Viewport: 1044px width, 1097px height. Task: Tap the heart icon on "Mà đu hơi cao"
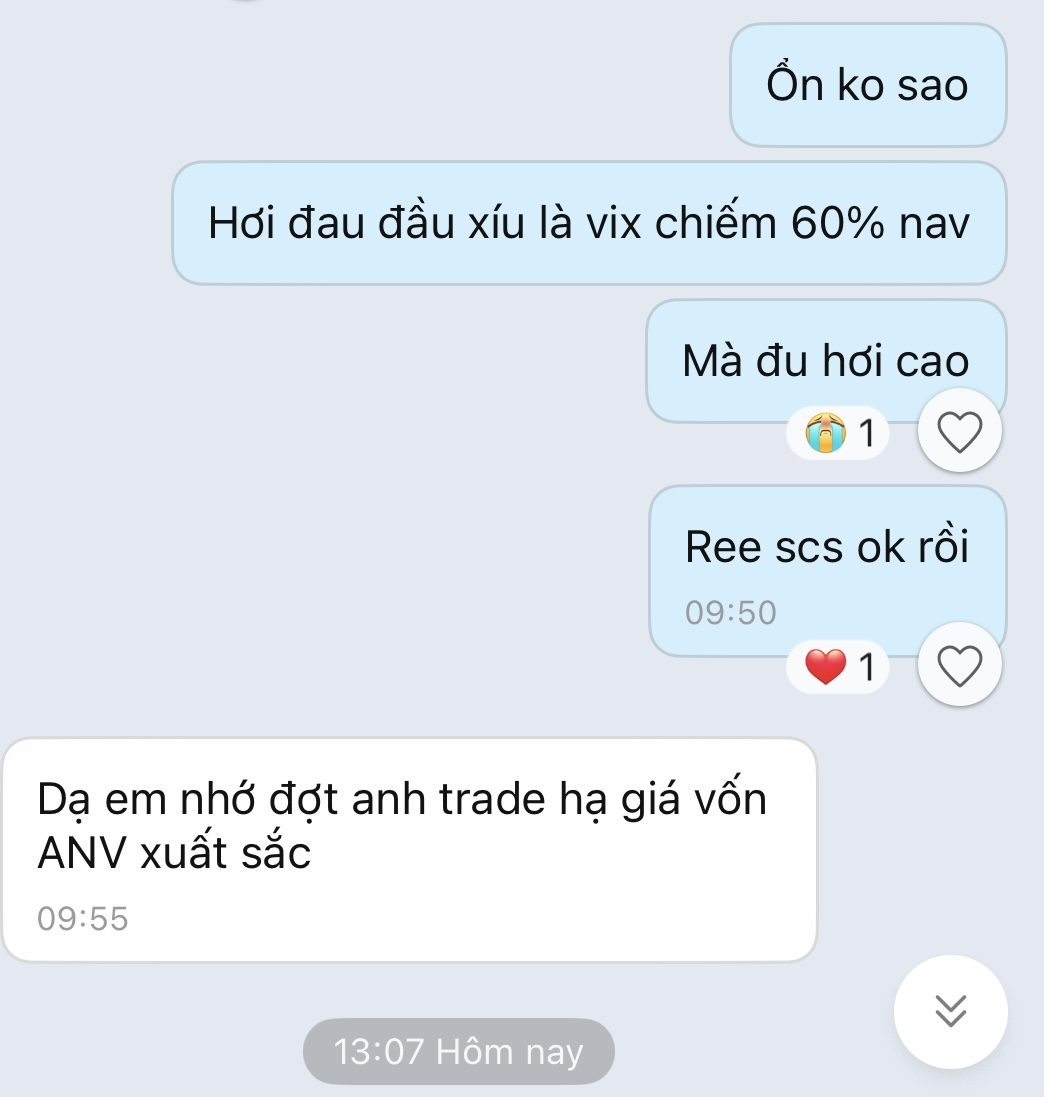[x=959, y=431]
